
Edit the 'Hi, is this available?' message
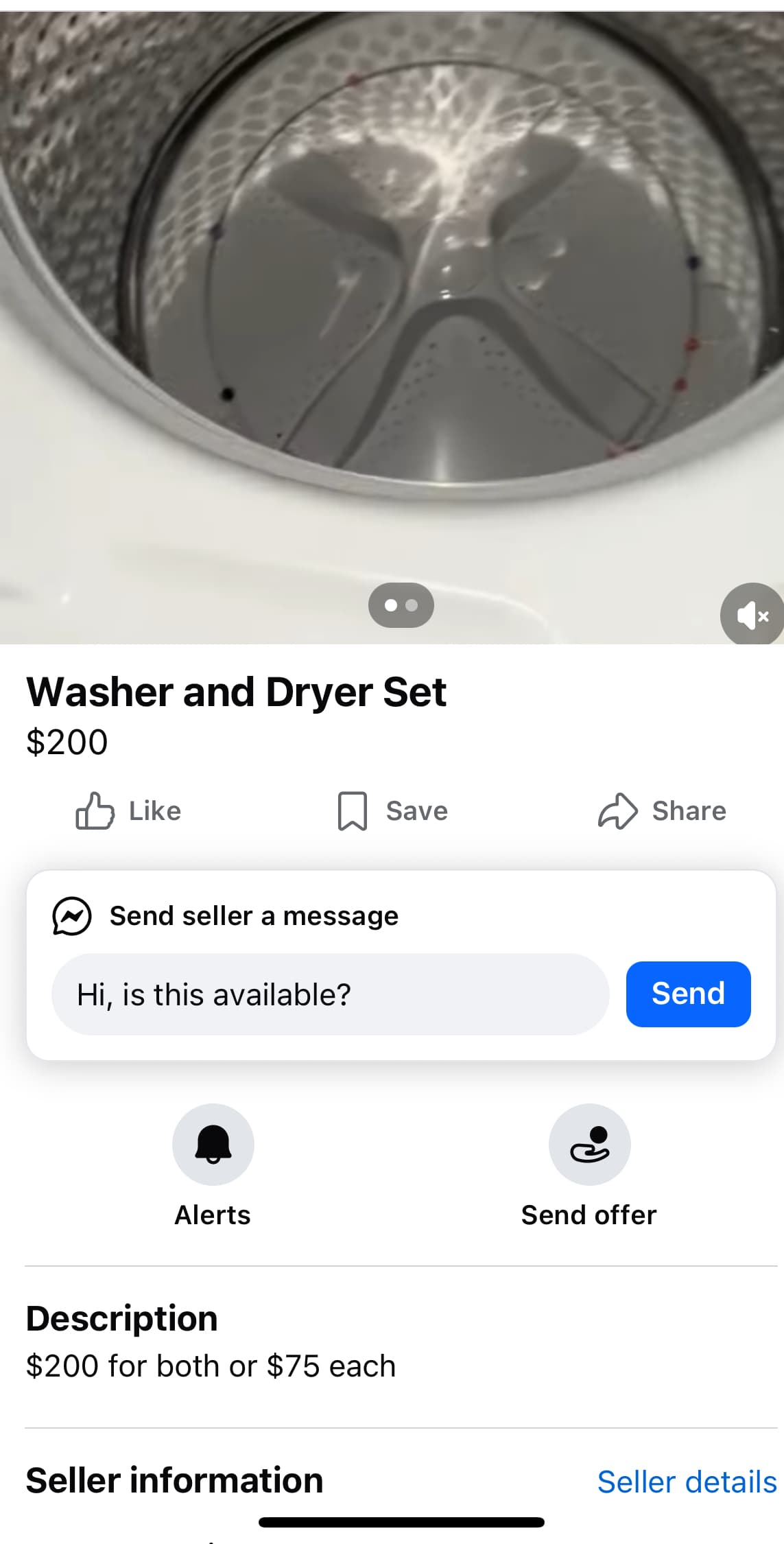(330, 994)
